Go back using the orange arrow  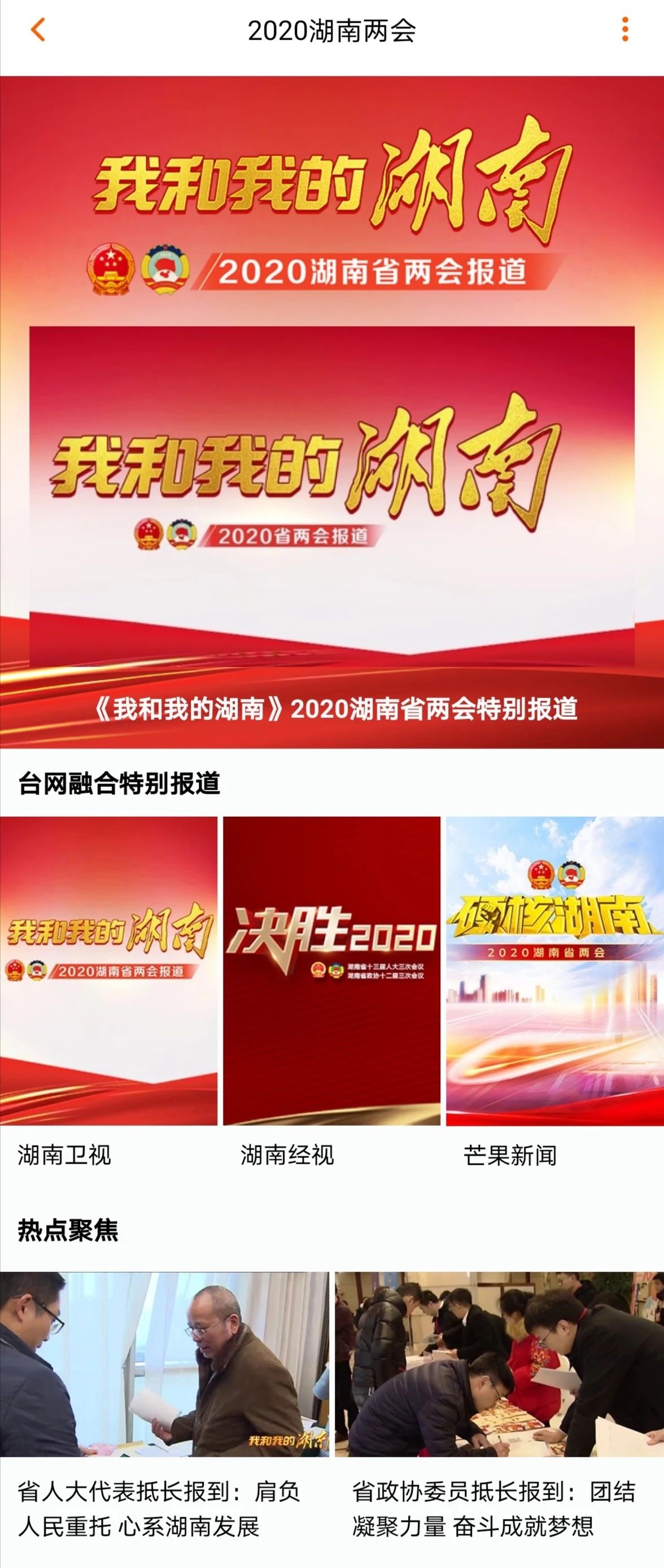(38, 30)
